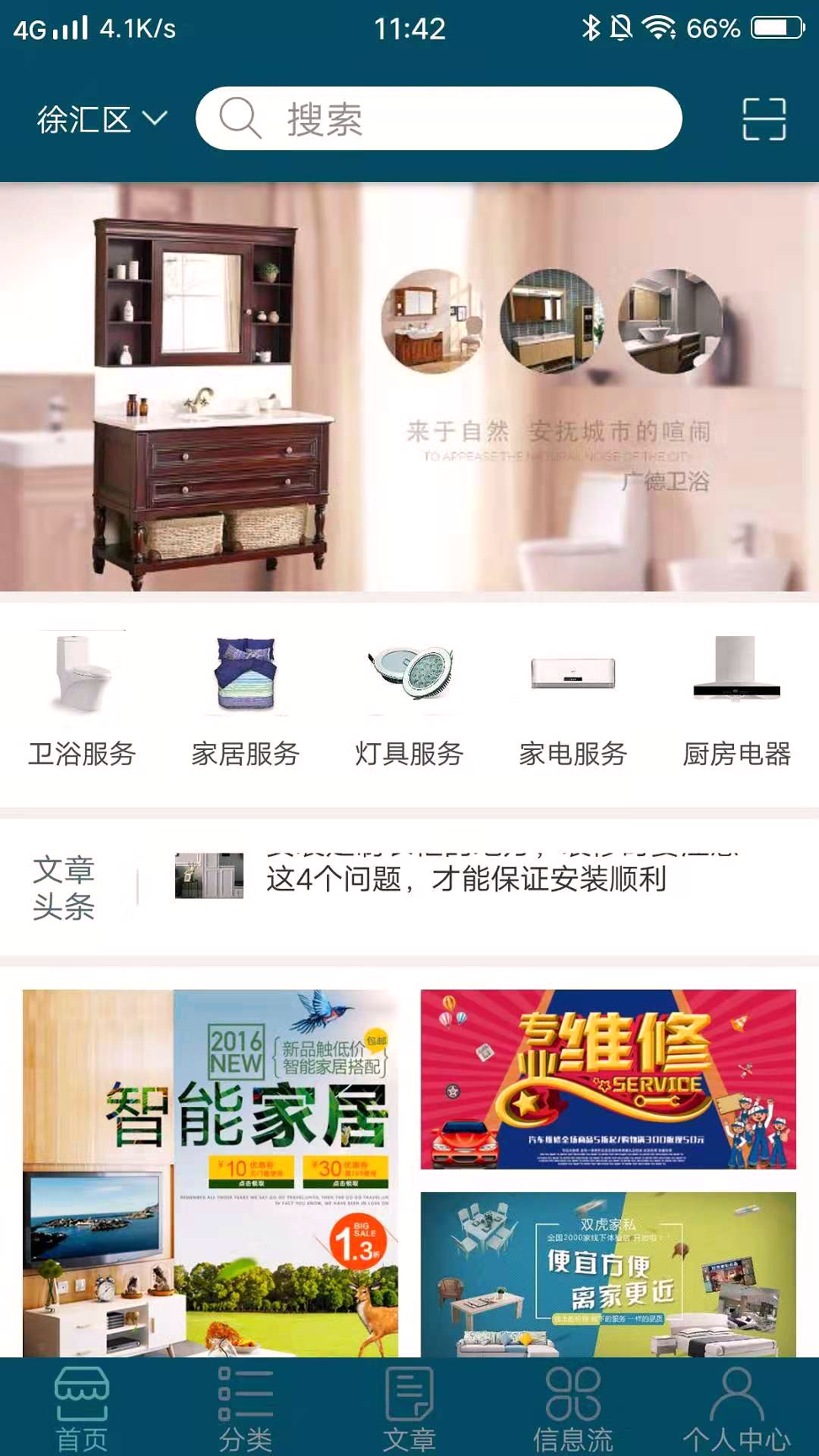Image resolution: width=819 pixels, height=1456 pixels.
Task: Switch to the 分类 tab
Action: pos(245,1408)
